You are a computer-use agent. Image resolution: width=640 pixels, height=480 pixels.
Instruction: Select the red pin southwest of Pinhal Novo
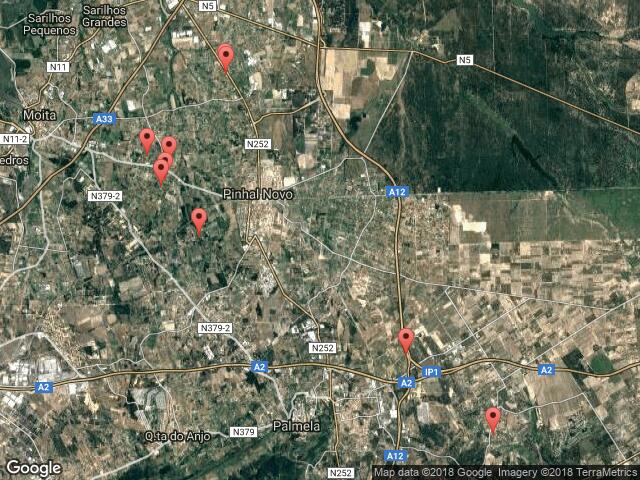199,220
